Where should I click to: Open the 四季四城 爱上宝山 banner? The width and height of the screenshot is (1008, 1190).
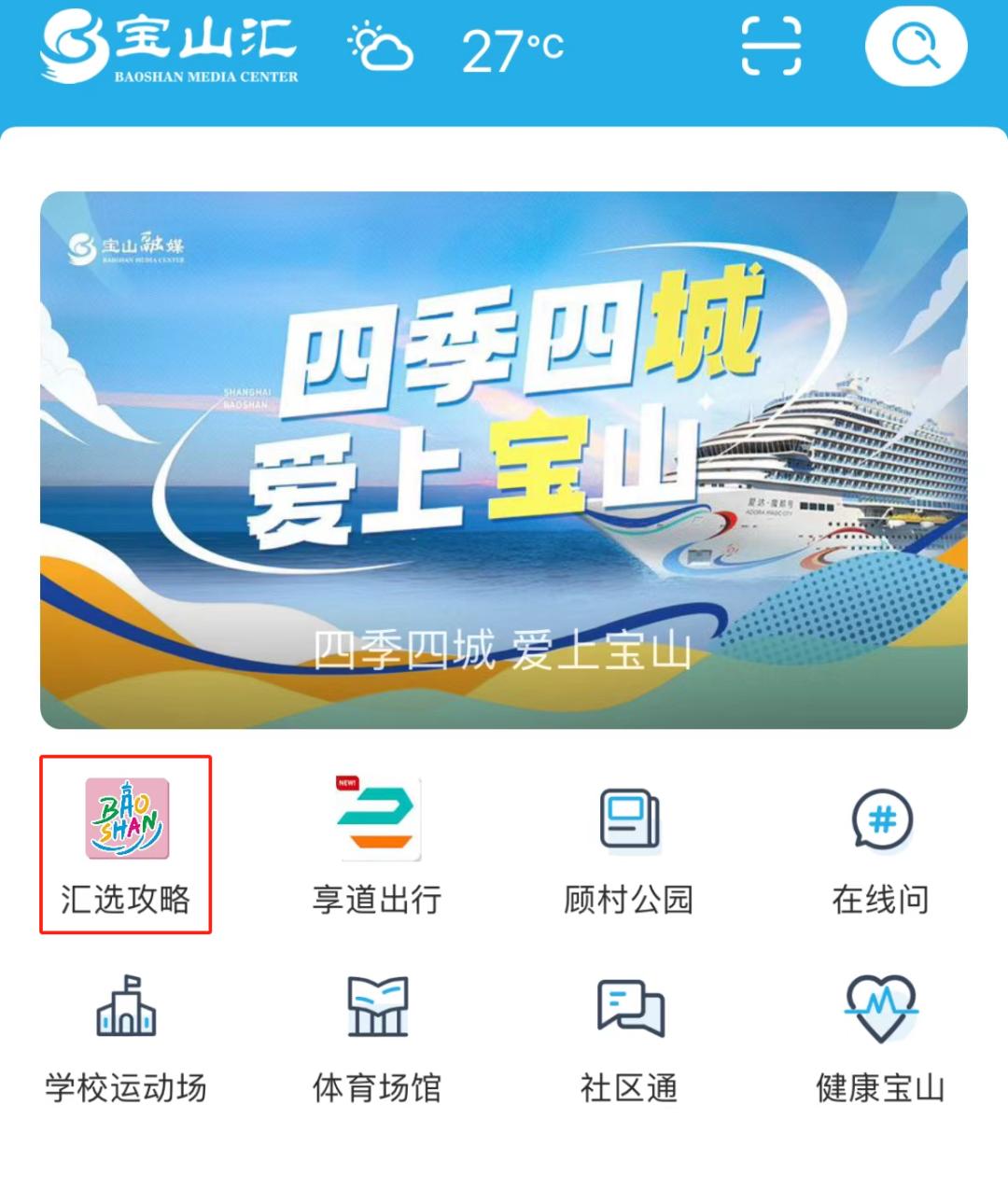coord(504,460)
